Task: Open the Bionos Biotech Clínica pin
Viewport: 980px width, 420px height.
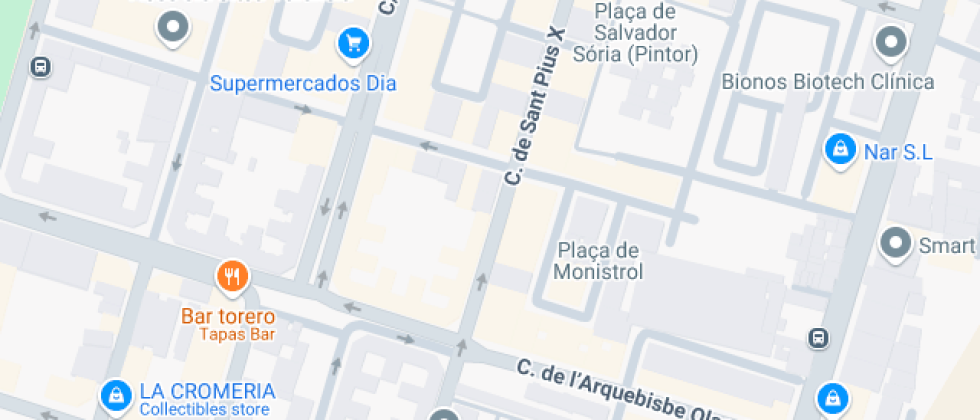Action: pyautogui.click(x=891, y=44)
